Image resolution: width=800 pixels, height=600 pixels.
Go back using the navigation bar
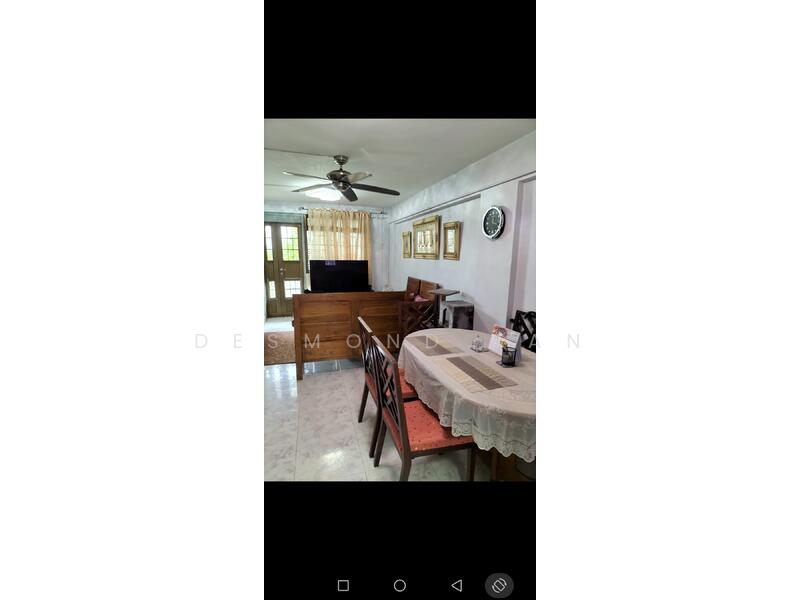click(x=456, y=585)
